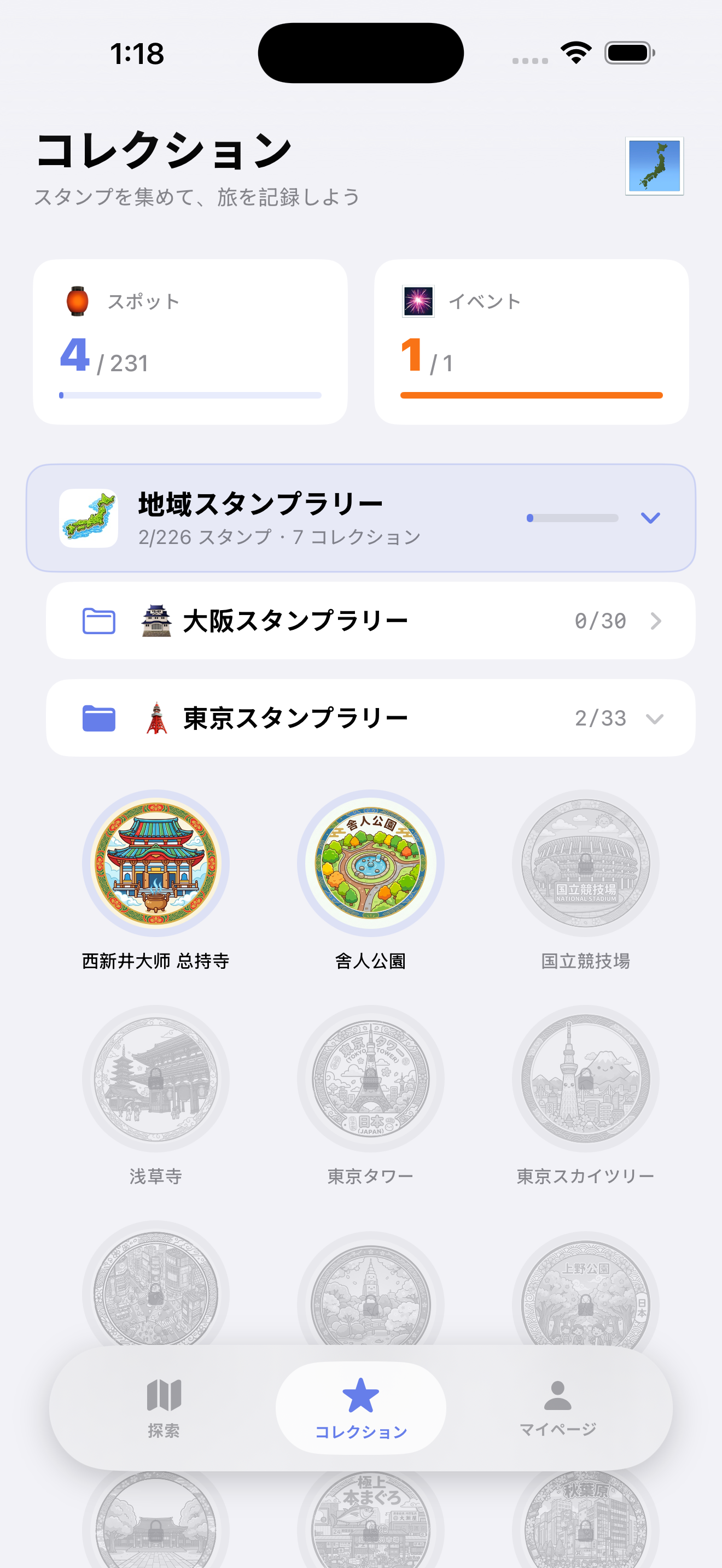The height and width of the screenshot is (1568, 722).
Task: Tap the 浅草寺 locked stamp label
Action: pos(156,1175)
